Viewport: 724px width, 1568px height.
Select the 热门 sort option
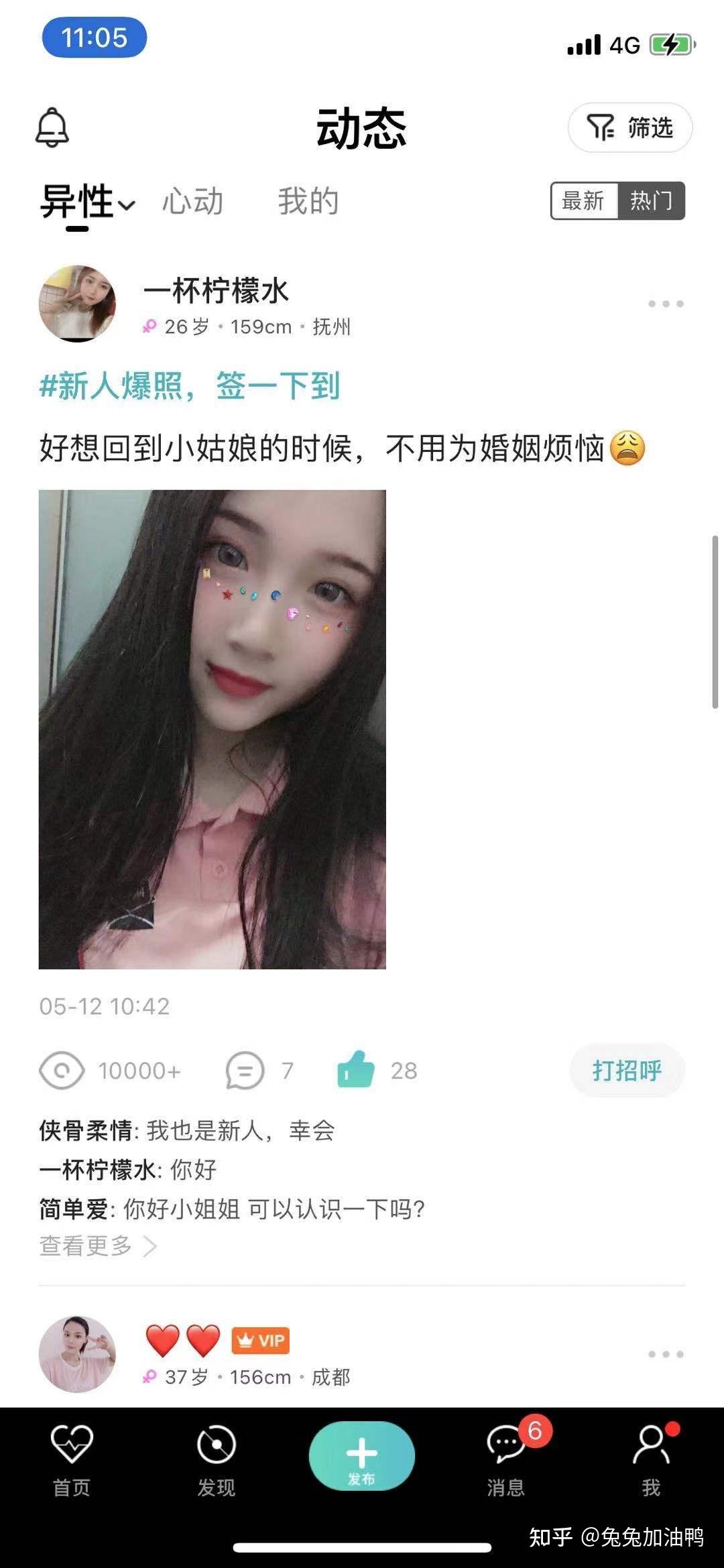pos(651,200)
